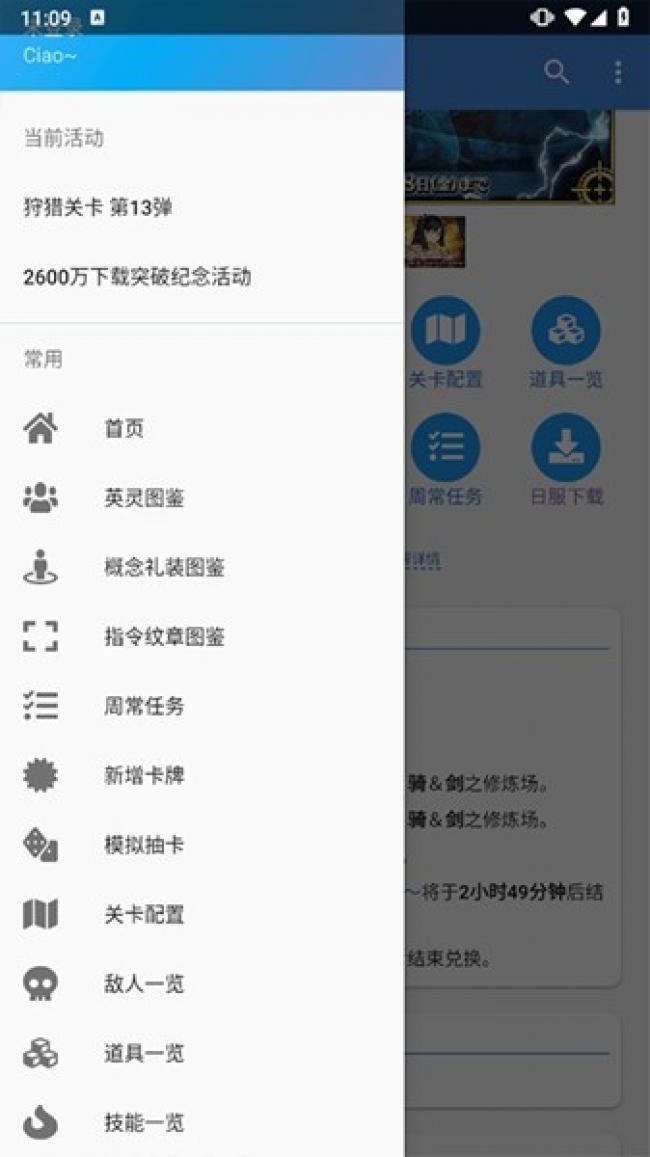The width and height of the screenshot is (650, 1157).
Task: Open 英灵图鉴 from the drawer
Action: pos(144,498)
